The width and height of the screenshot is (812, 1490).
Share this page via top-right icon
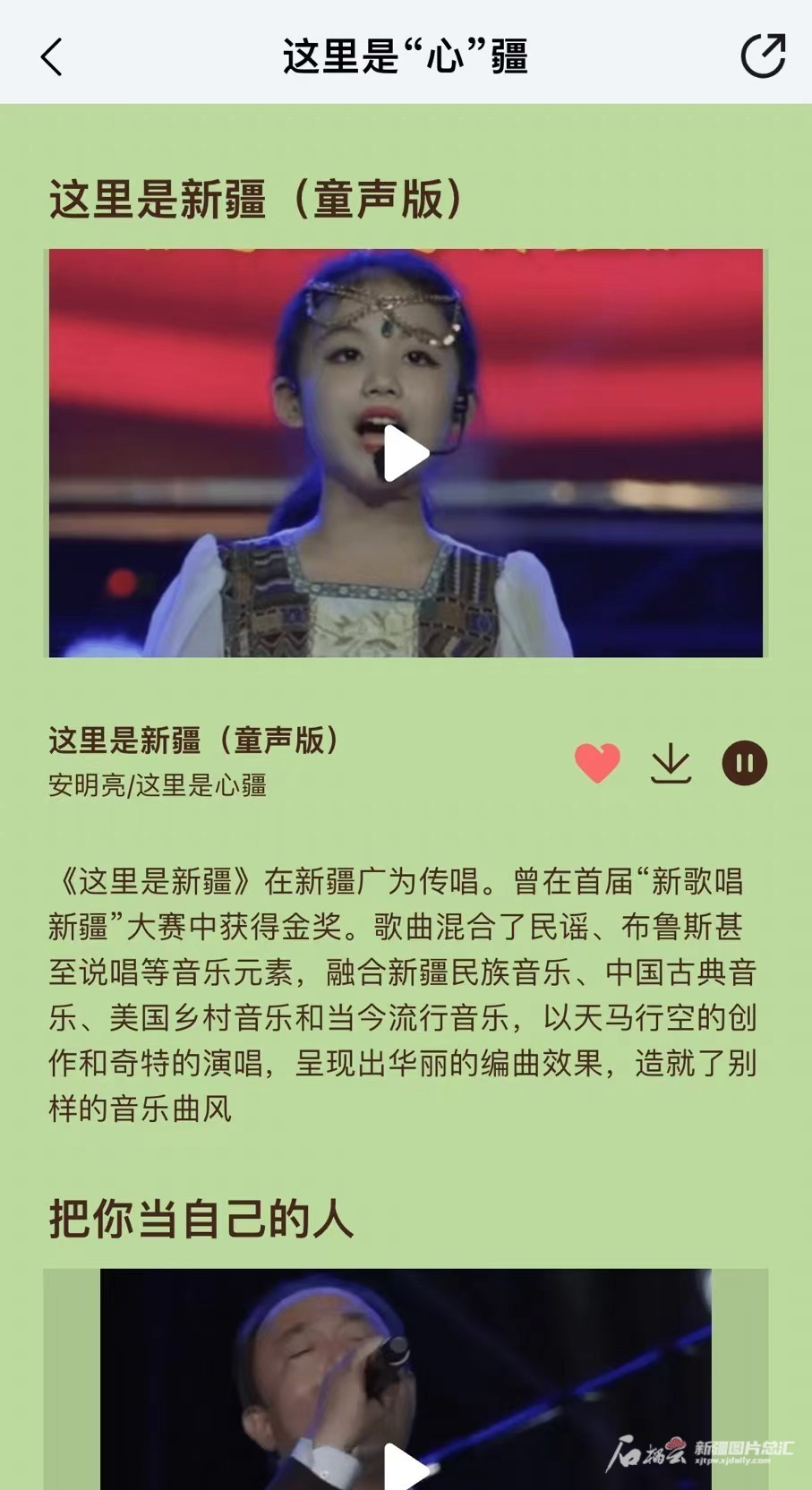point(763,56)
